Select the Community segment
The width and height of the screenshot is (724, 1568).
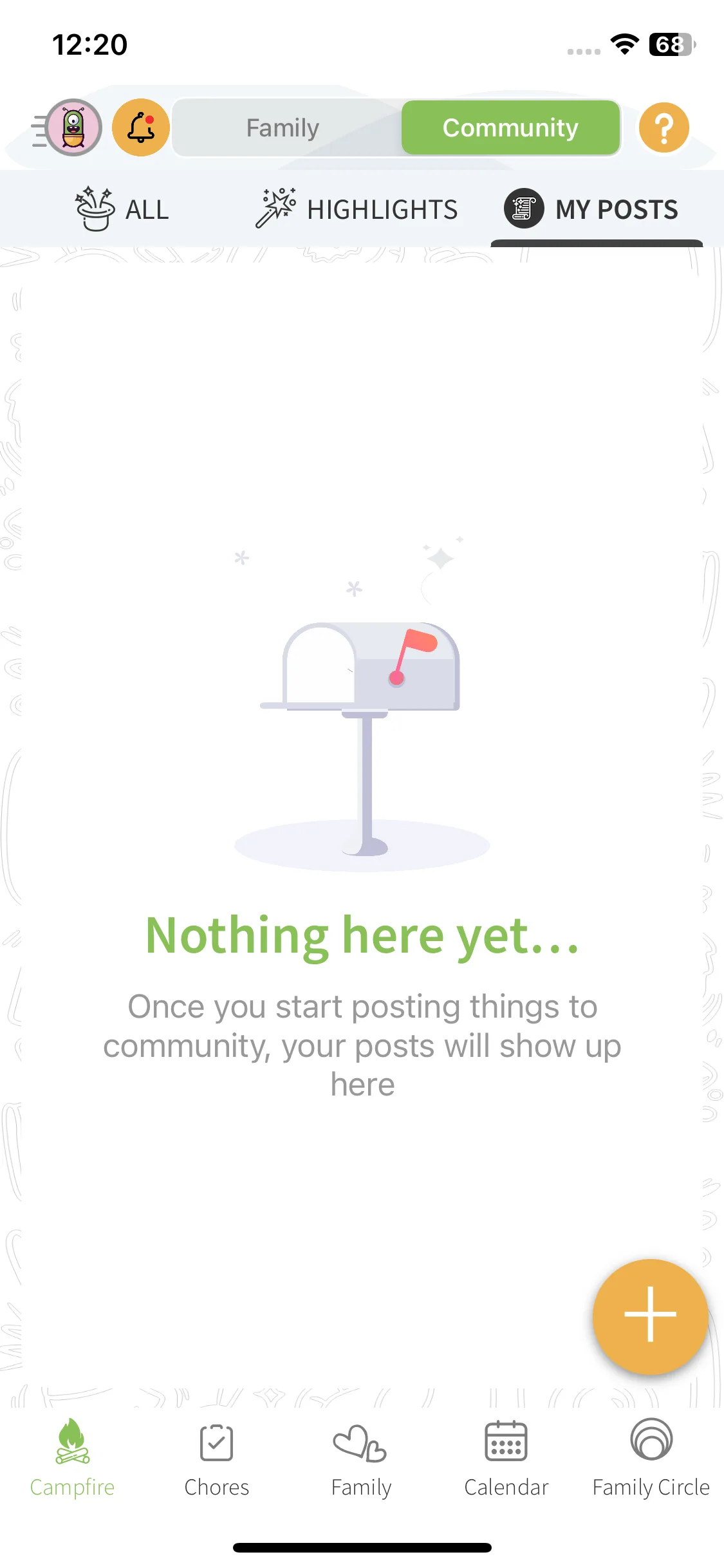click(x=510, y=127)
